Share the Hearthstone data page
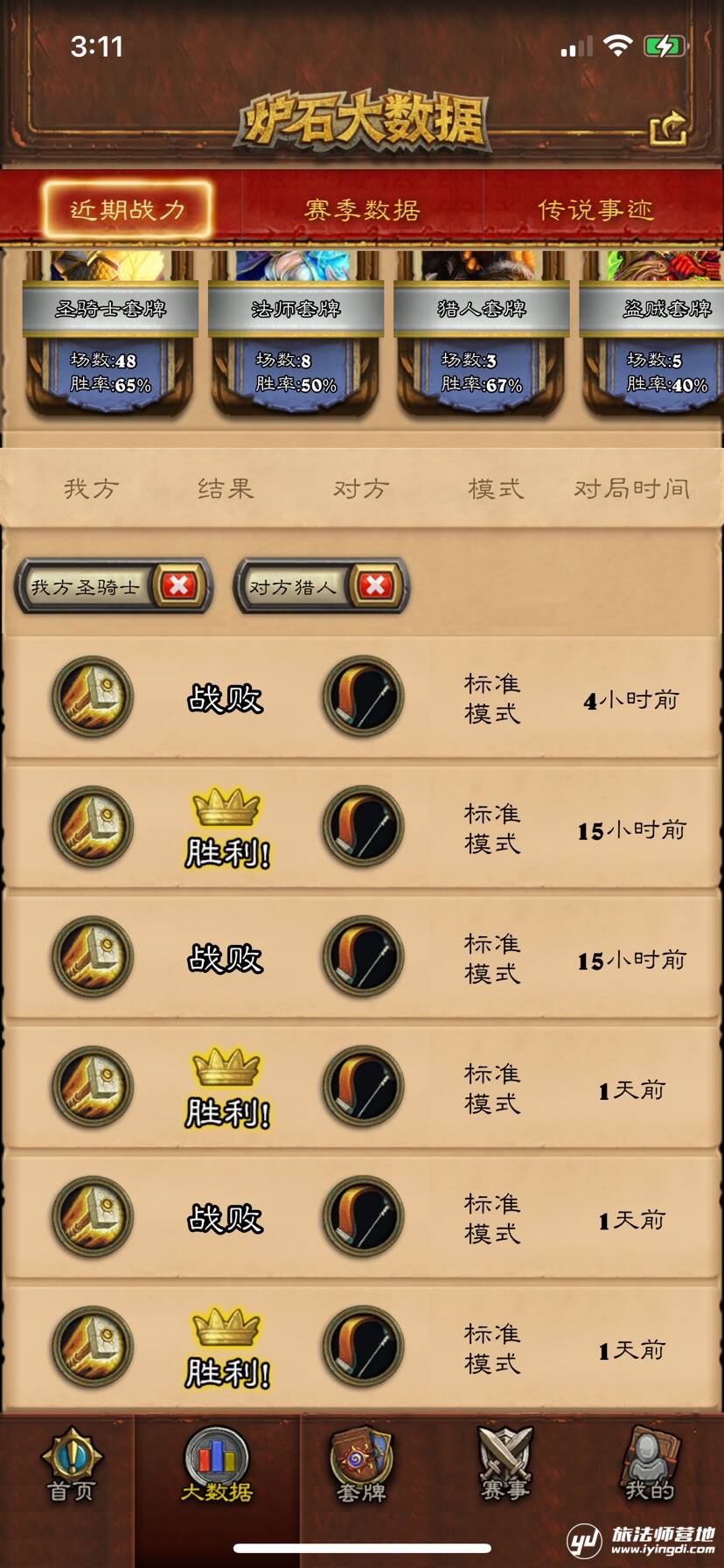 [x=669, y=129]
